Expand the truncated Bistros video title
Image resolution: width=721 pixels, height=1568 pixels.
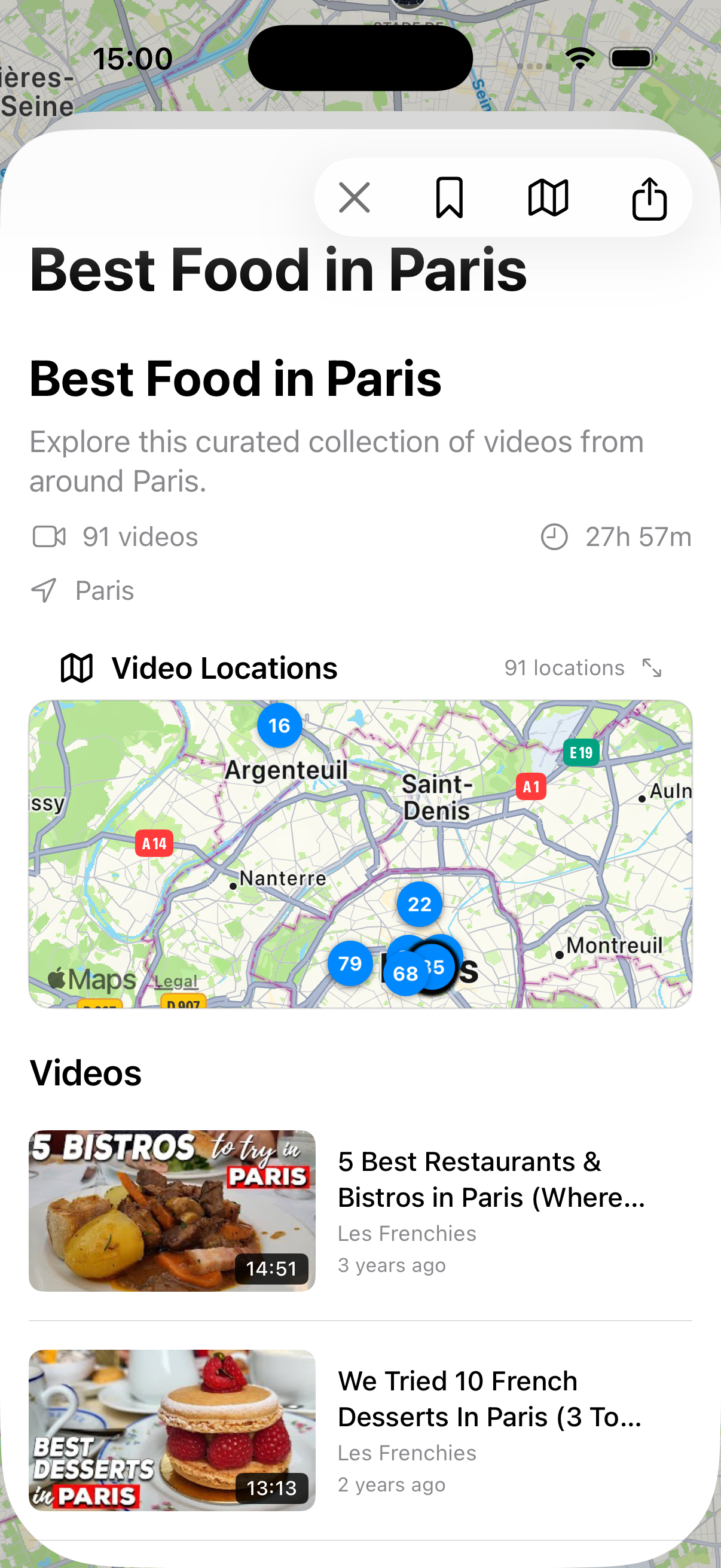491,1180
